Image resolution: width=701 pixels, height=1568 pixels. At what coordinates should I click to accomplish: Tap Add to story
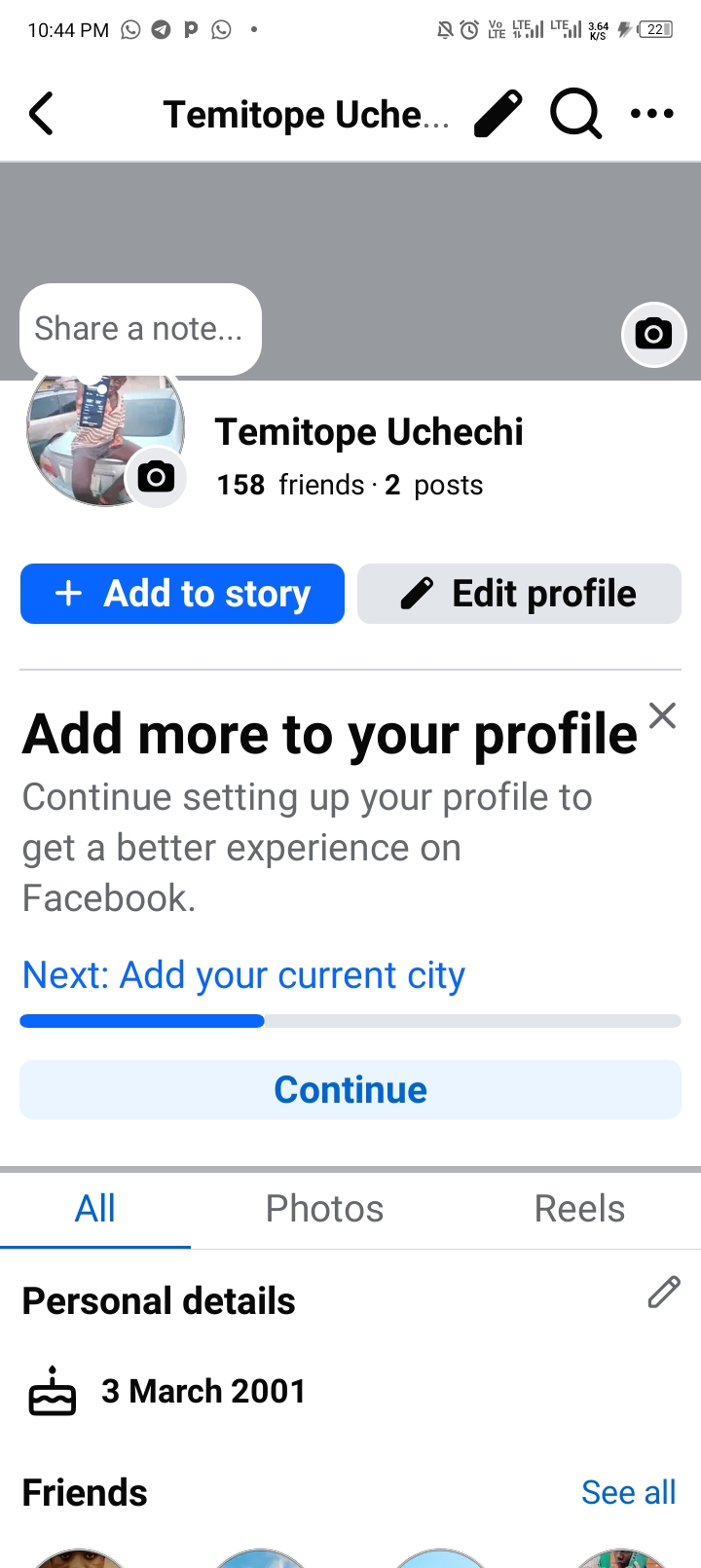[182, 594]
